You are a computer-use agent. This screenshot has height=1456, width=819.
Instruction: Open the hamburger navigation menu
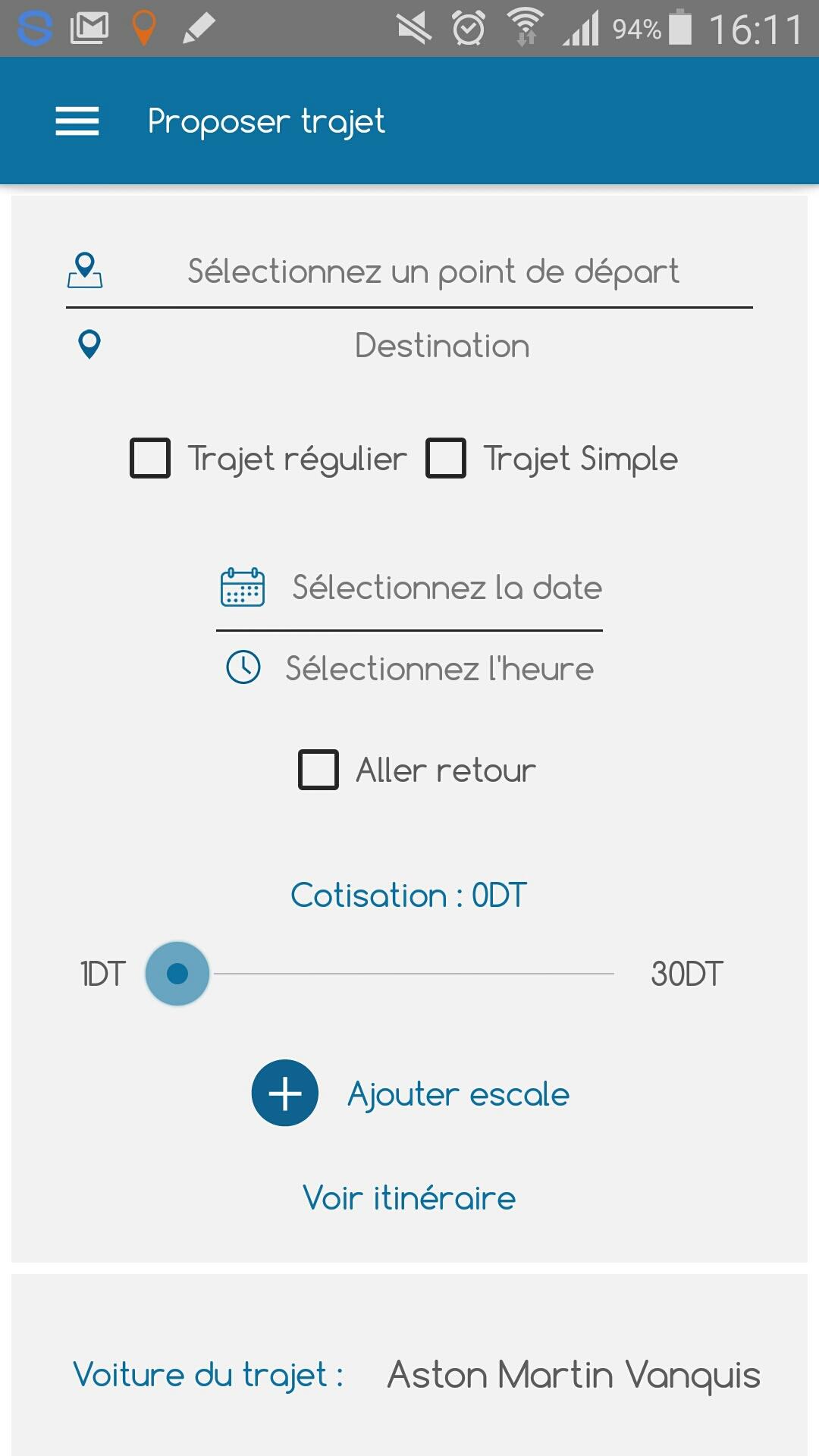(x=77, y=121)
